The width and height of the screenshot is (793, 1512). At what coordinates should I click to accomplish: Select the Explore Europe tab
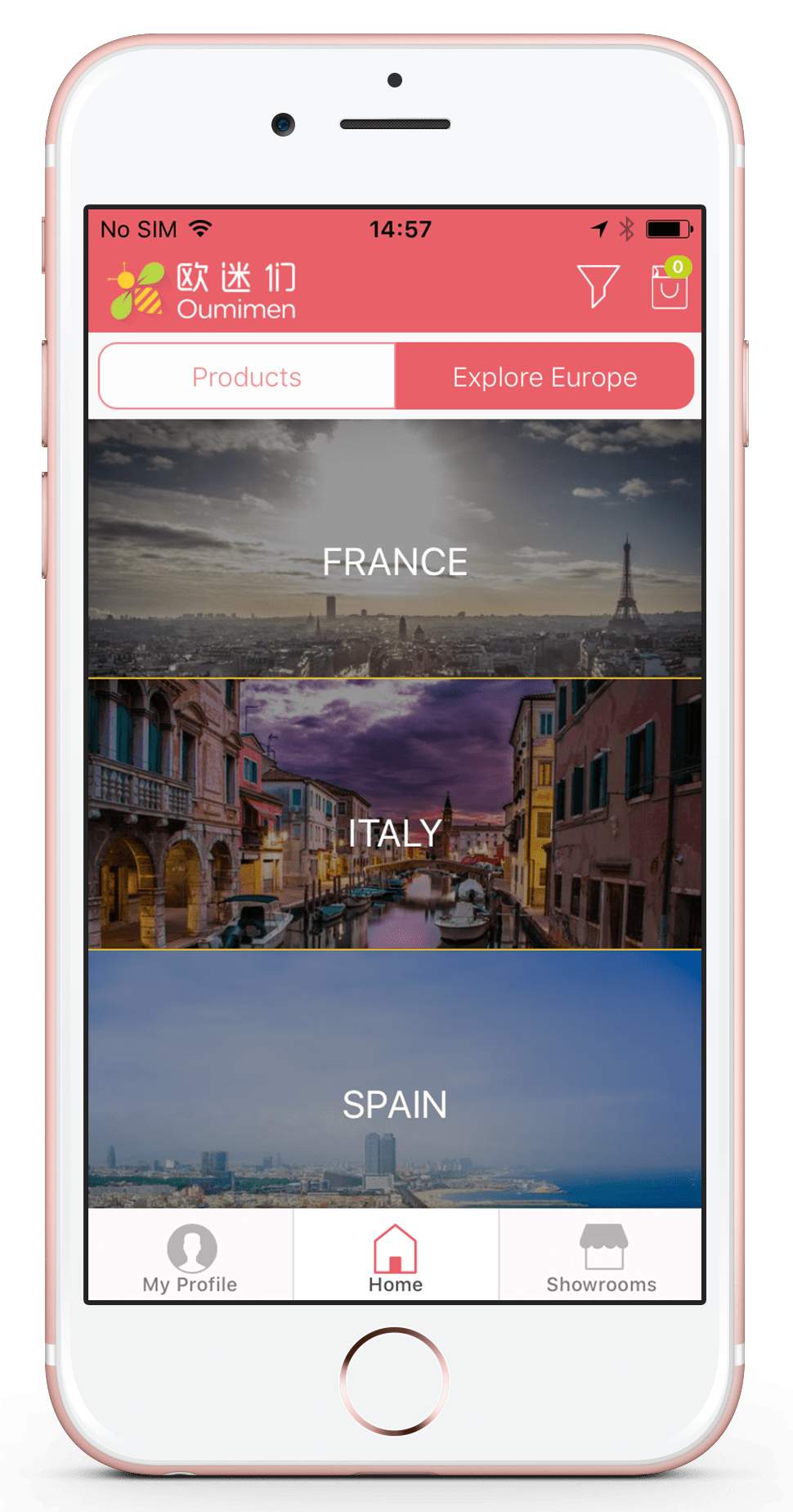(x=544, y=377)
